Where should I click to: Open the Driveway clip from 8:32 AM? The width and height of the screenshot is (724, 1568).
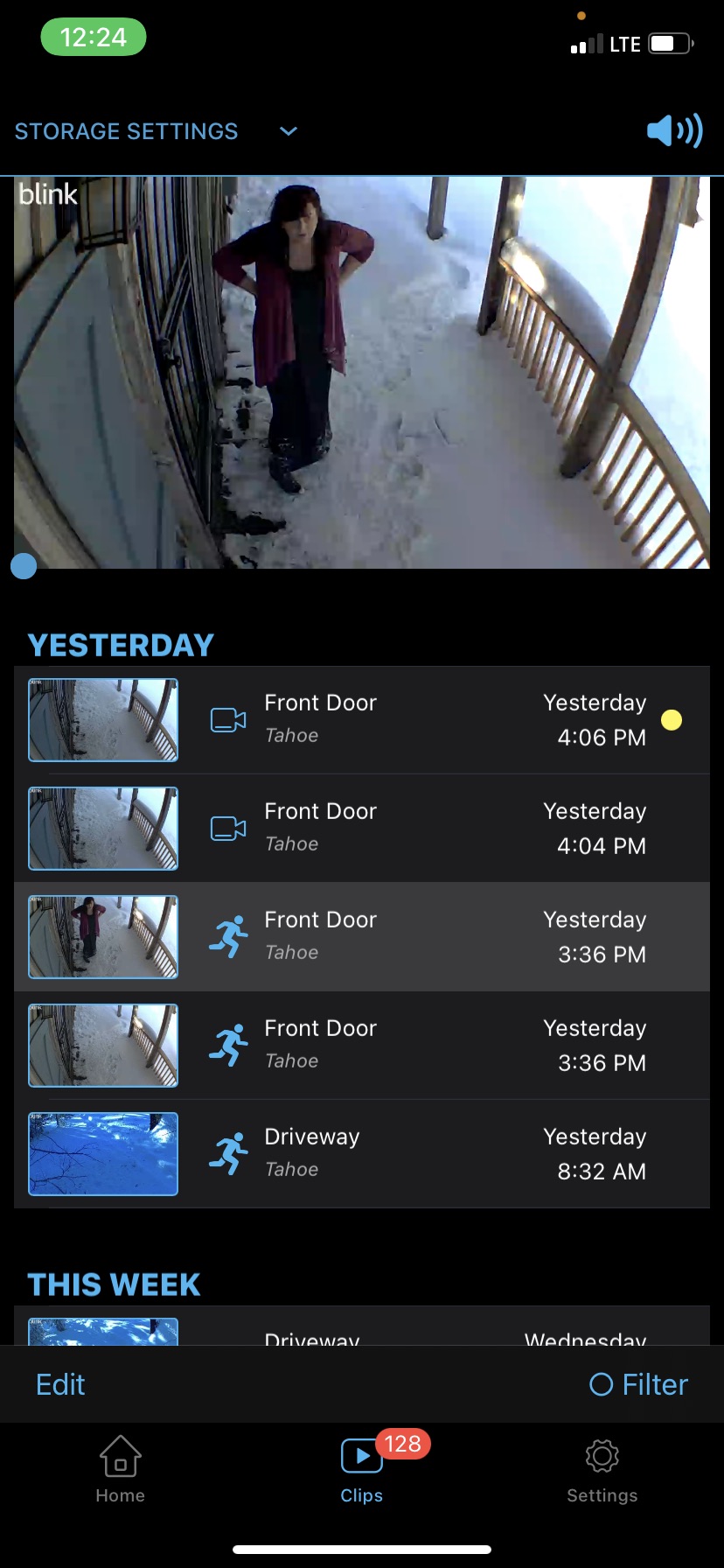(361, 1154)
